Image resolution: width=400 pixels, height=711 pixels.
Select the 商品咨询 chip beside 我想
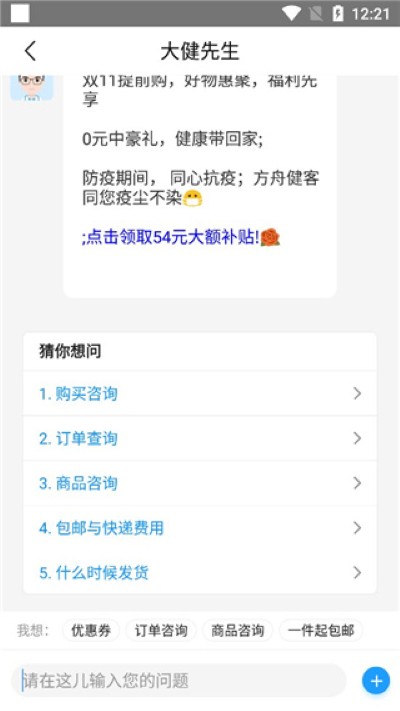click(238, 630)
